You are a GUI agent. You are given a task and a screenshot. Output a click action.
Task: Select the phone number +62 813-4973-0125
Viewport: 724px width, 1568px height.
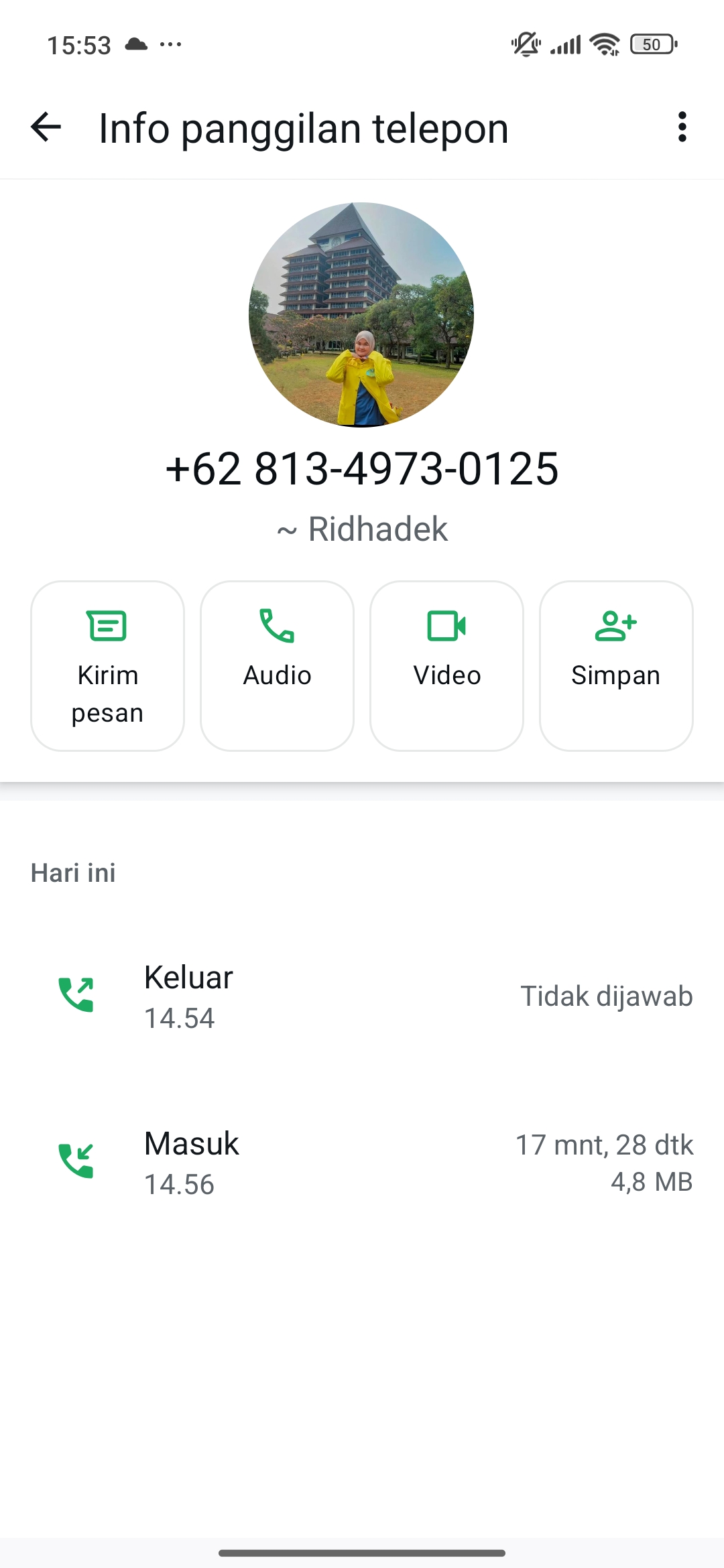[x=362, y=469]
